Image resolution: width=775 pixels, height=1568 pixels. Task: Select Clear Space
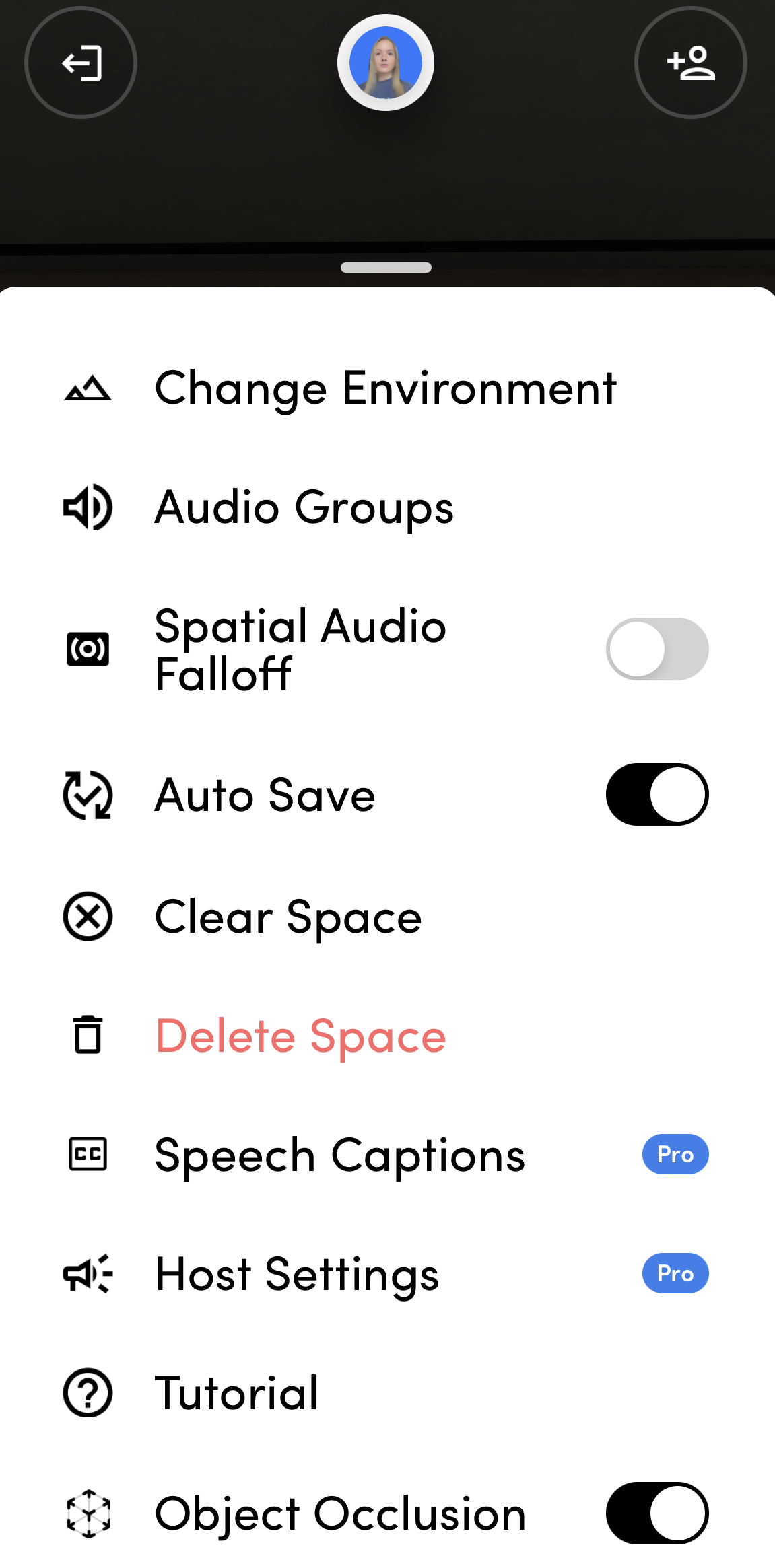tap(387, 917)
